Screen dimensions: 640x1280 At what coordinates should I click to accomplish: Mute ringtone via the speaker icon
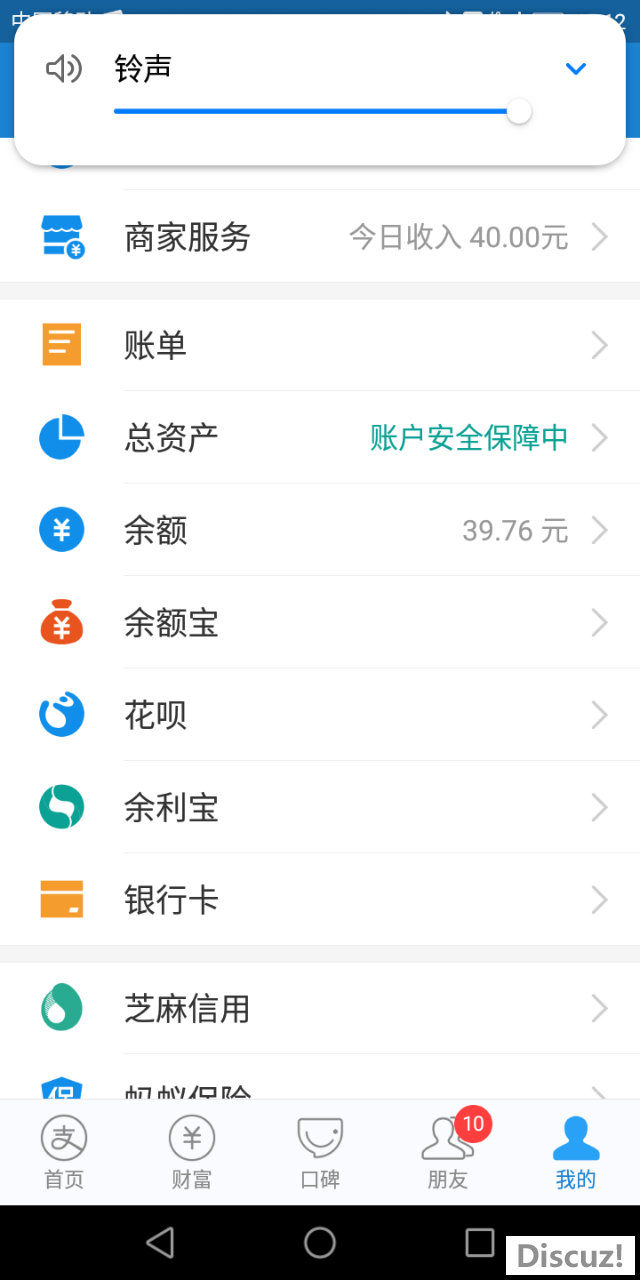pyautogui.click(x=64, y=69)
